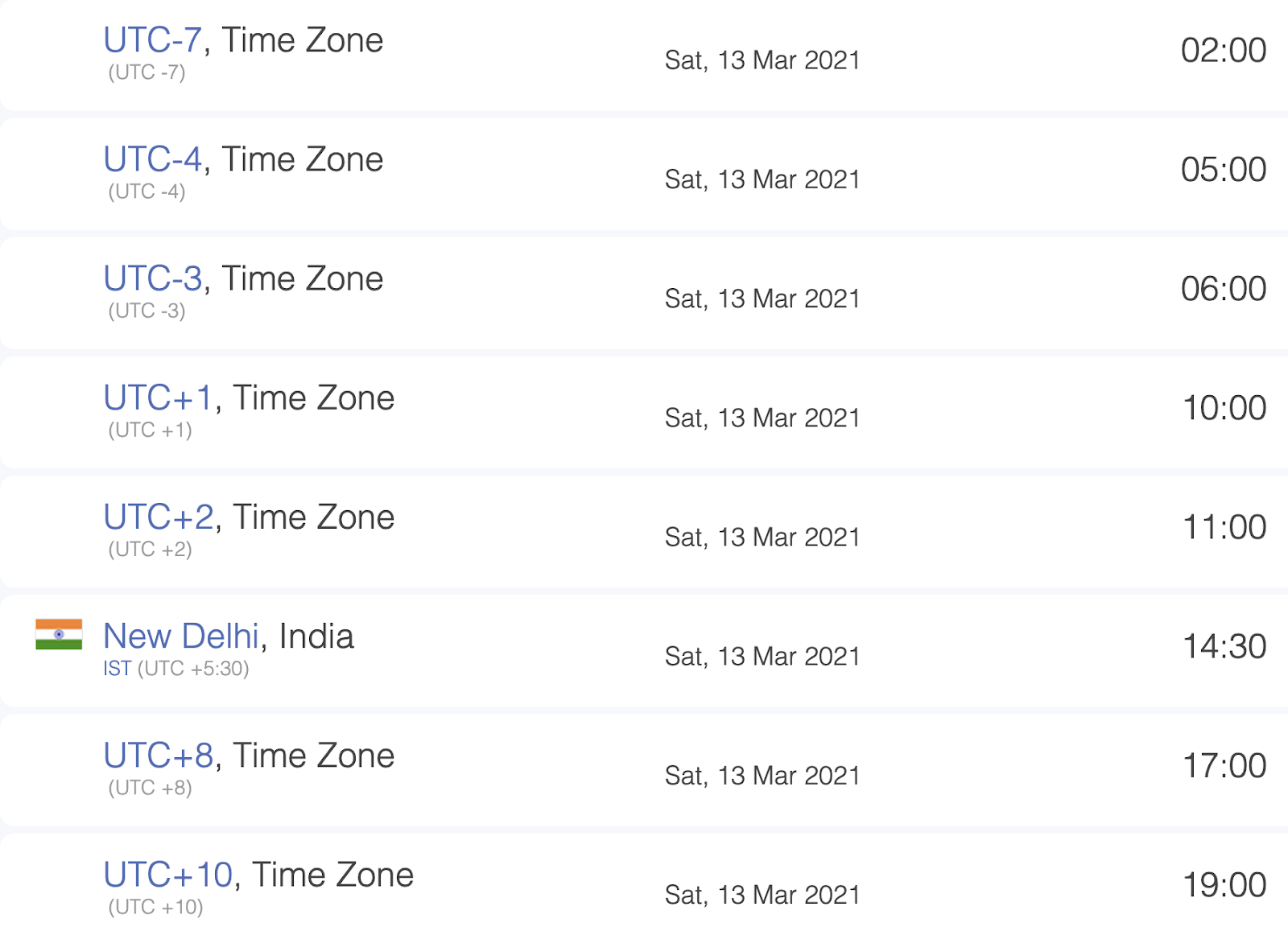Tap the IST abbreviation link

(x=117, y=669)
